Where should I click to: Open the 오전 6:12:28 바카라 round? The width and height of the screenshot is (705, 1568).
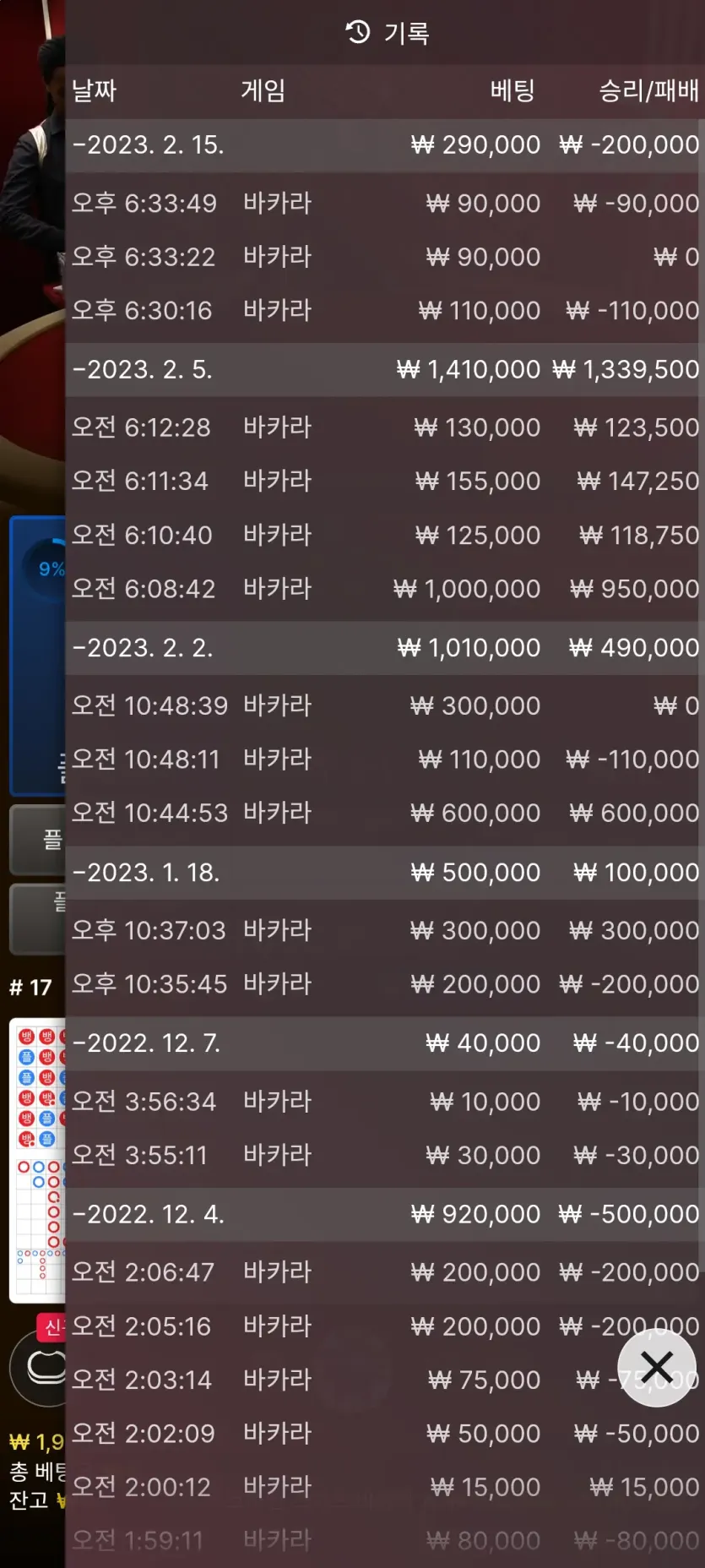click(x=385, y=427)
